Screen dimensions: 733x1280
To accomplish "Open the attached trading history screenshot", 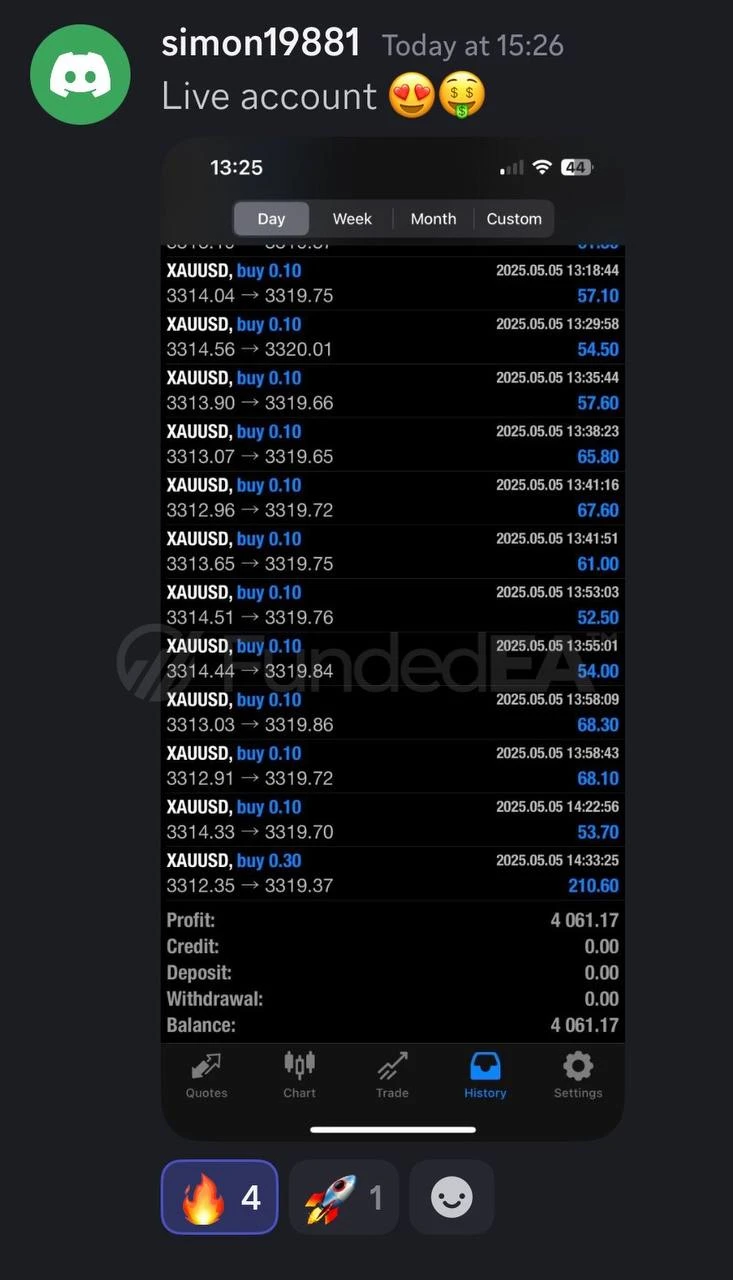I will coord(392,640).
